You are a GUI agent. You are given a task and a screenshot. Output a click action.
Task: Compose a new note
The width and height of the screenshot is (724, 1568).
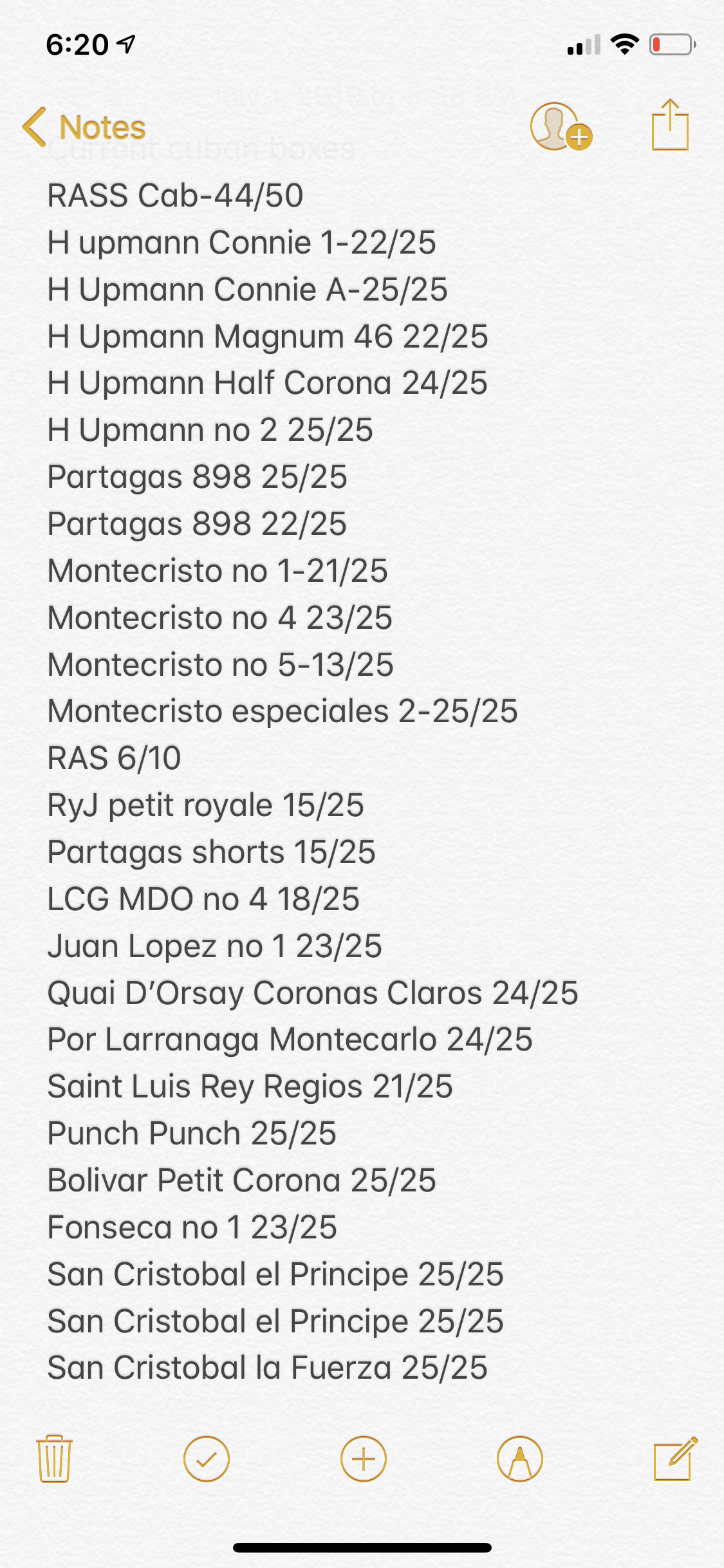(x=676, y=1459)
